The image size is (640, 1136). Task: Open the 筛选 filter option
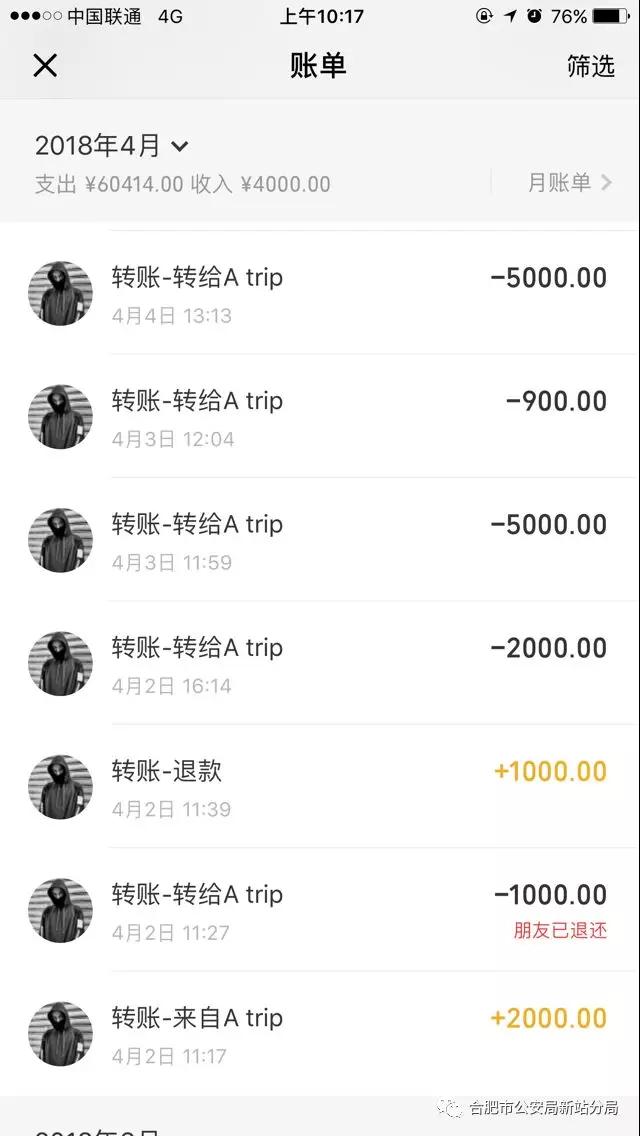coord(591,66)
